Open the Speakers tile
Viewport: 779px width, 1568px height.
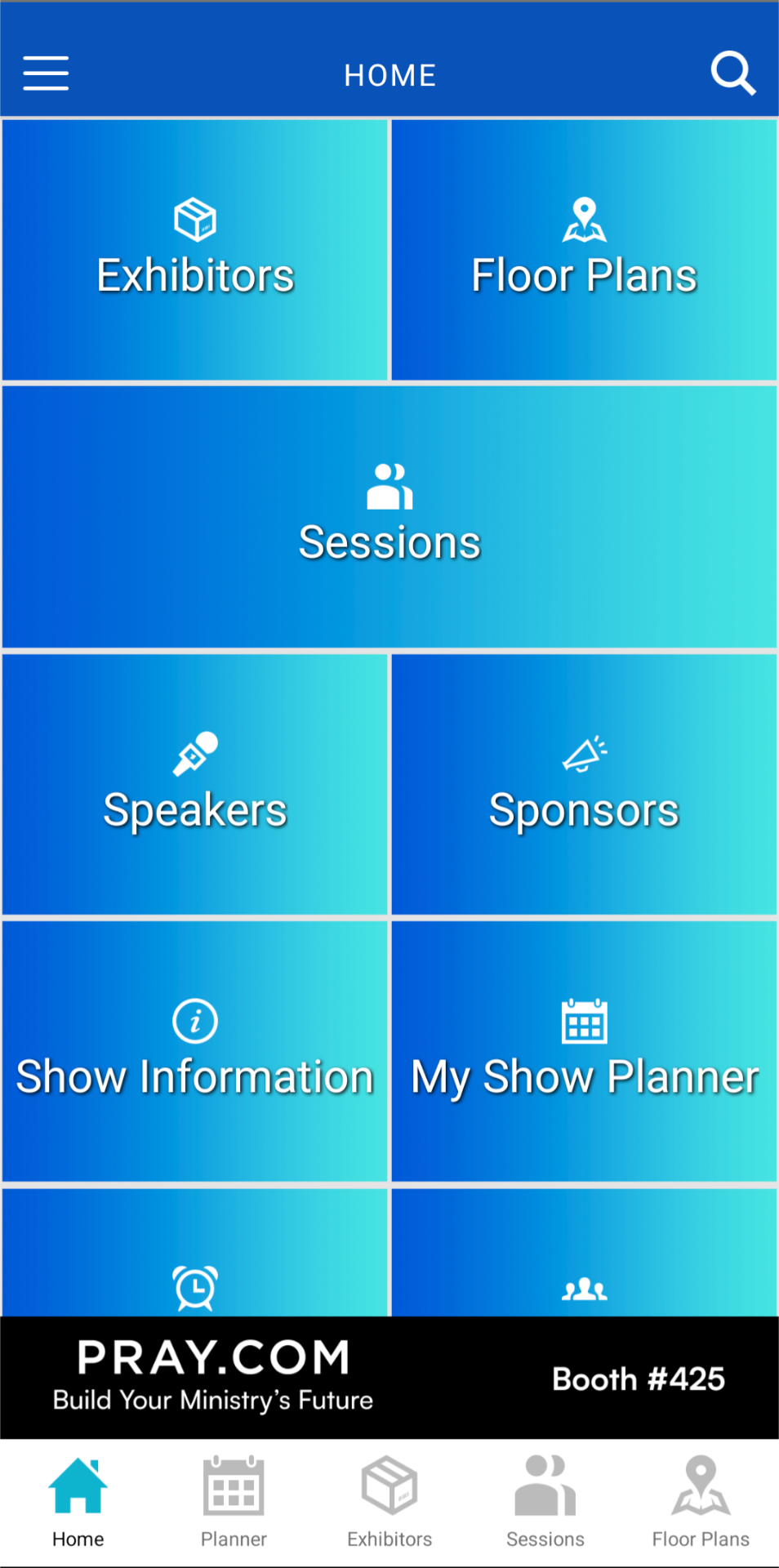coord(195,784)
